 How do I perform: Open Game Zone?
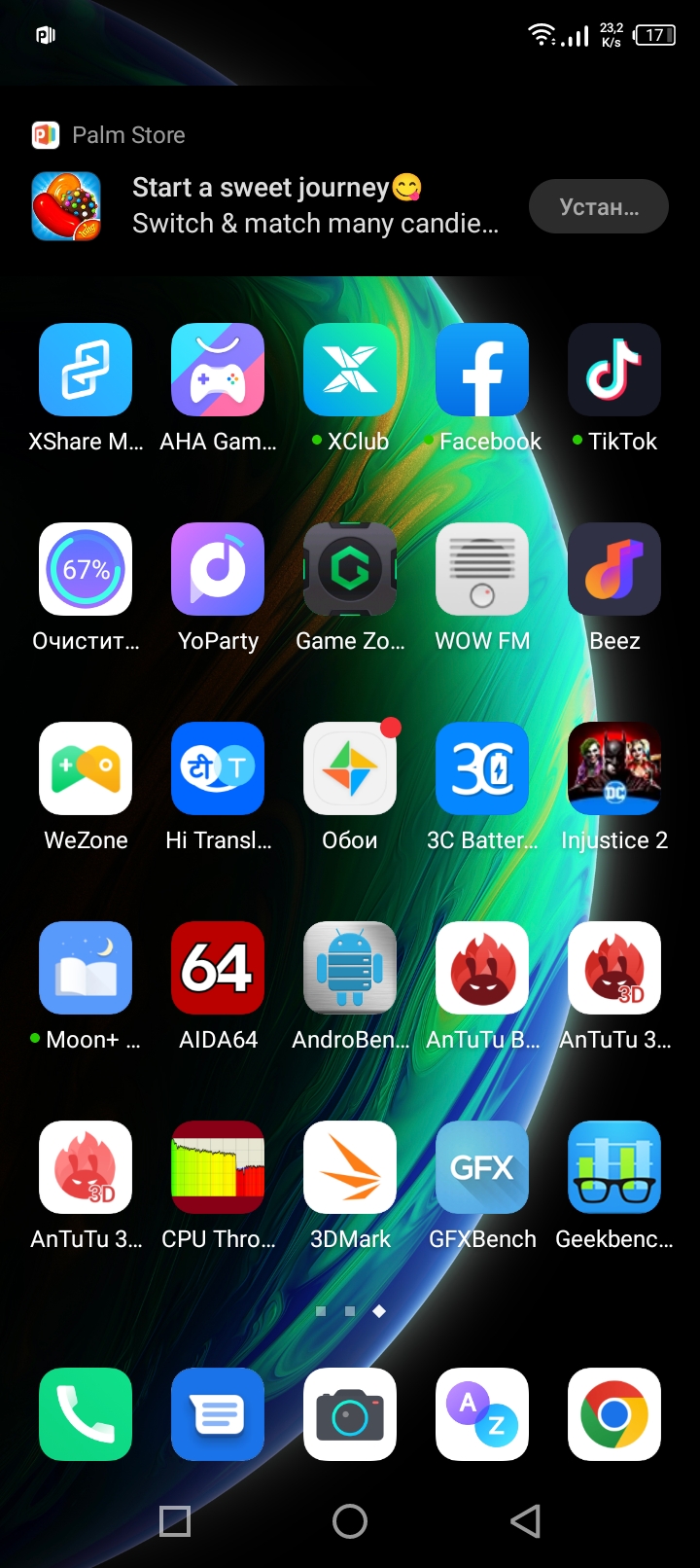pyautogui.click(x=350, y=570)
